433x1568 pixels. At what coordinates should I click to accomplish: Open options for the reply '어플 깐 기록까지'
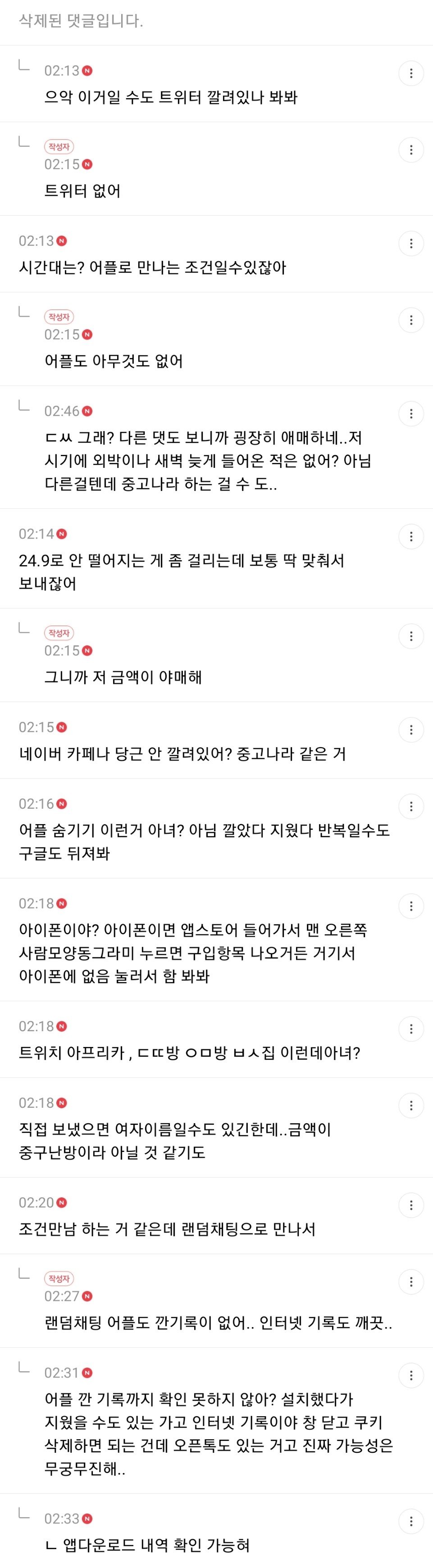click(411, 1375)
